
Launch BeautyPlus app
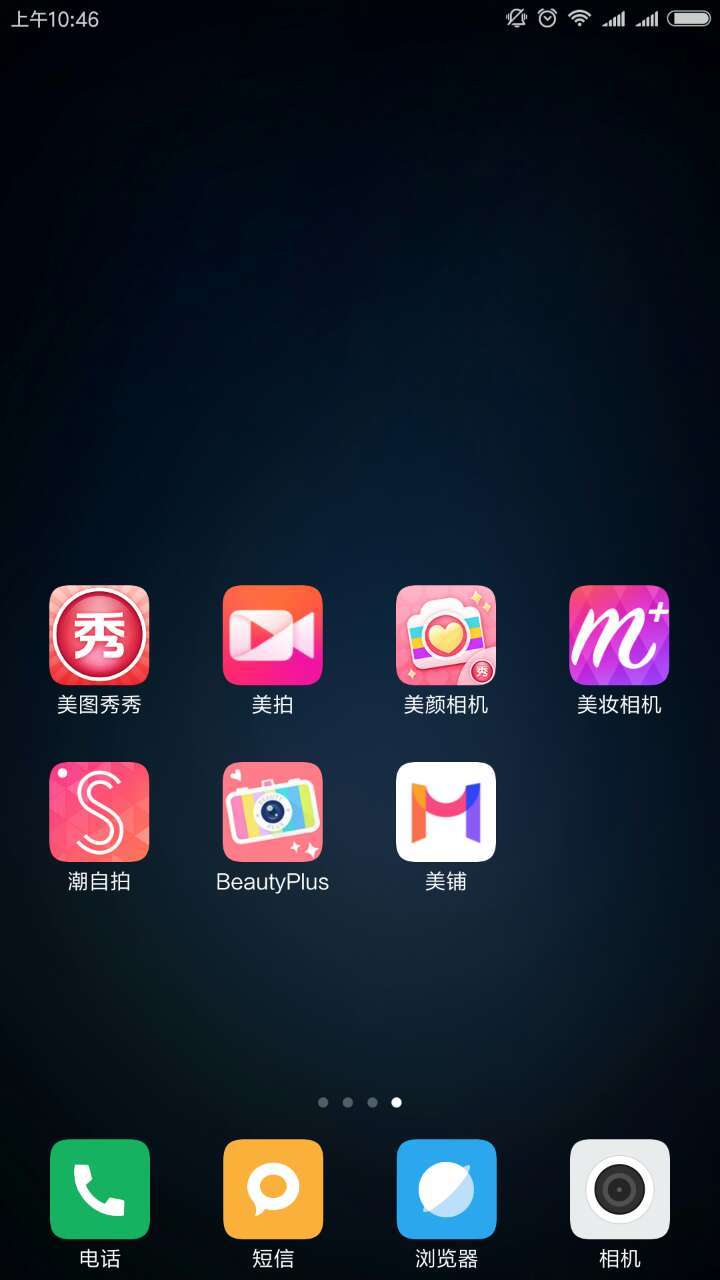click(x=272, y=812)
